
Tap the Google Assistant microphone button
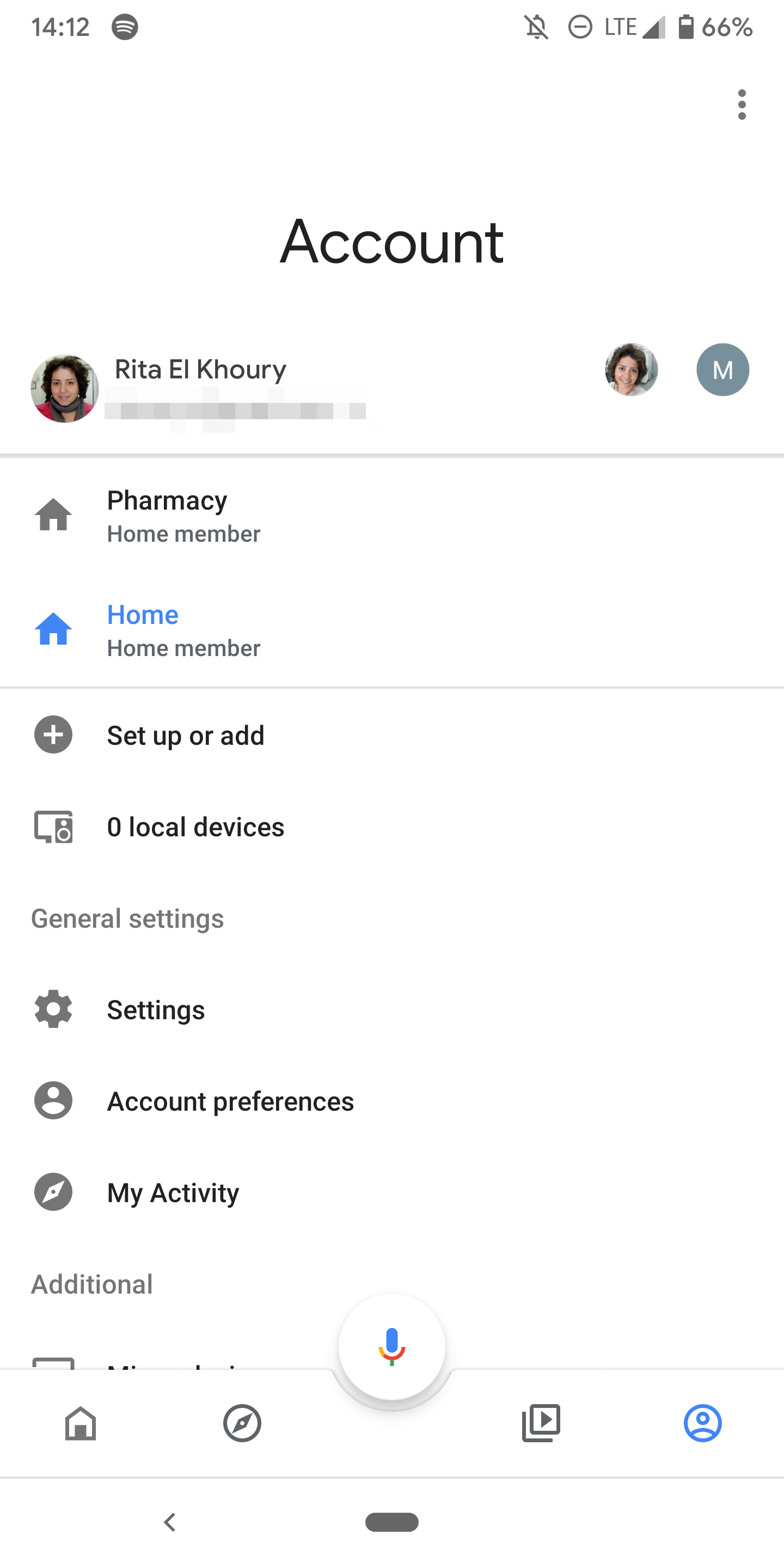click(x=392, y=1346)
